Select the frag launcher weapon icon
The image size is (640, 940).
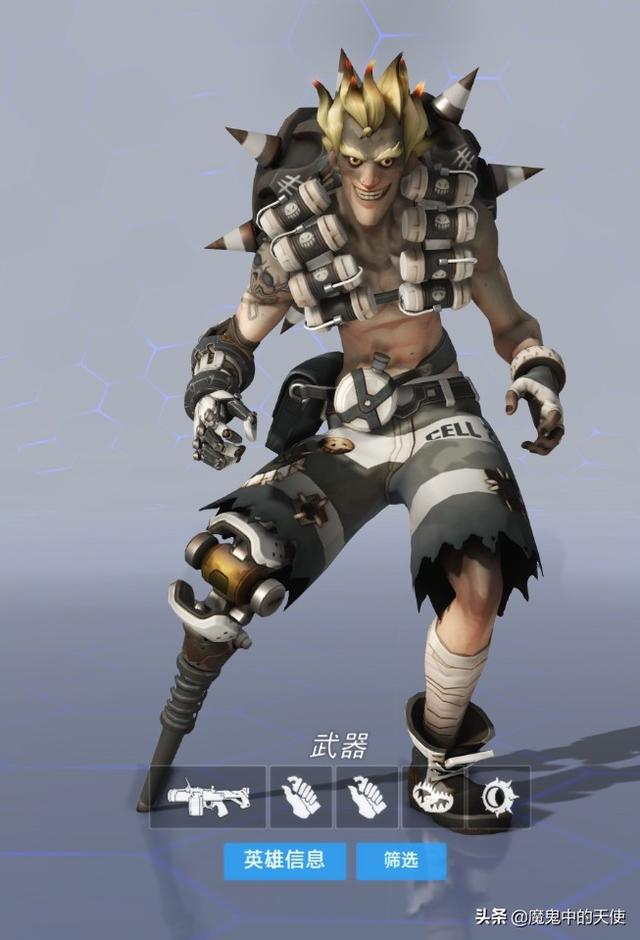pos(208,797)
